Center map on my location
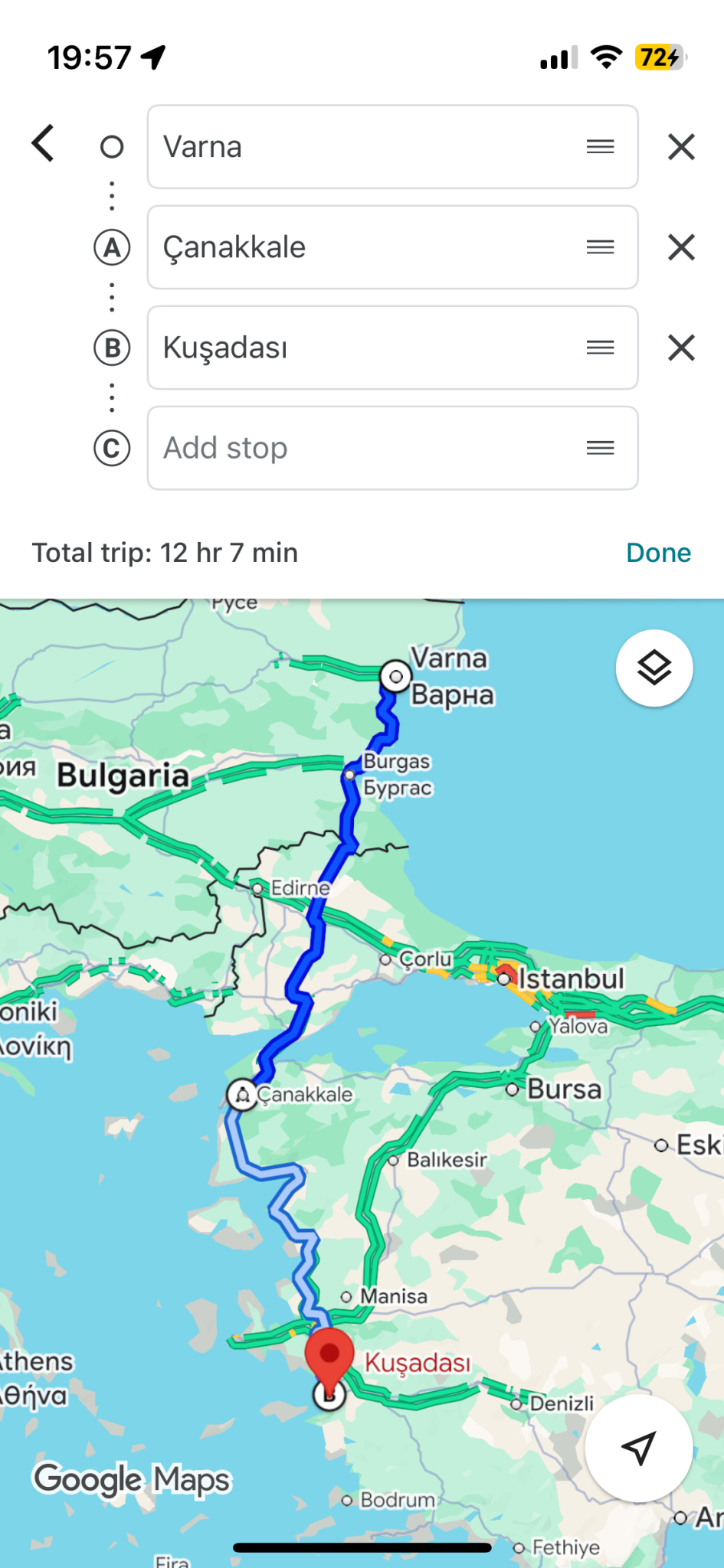The image size is (724, 1568). coord(638,1448)
